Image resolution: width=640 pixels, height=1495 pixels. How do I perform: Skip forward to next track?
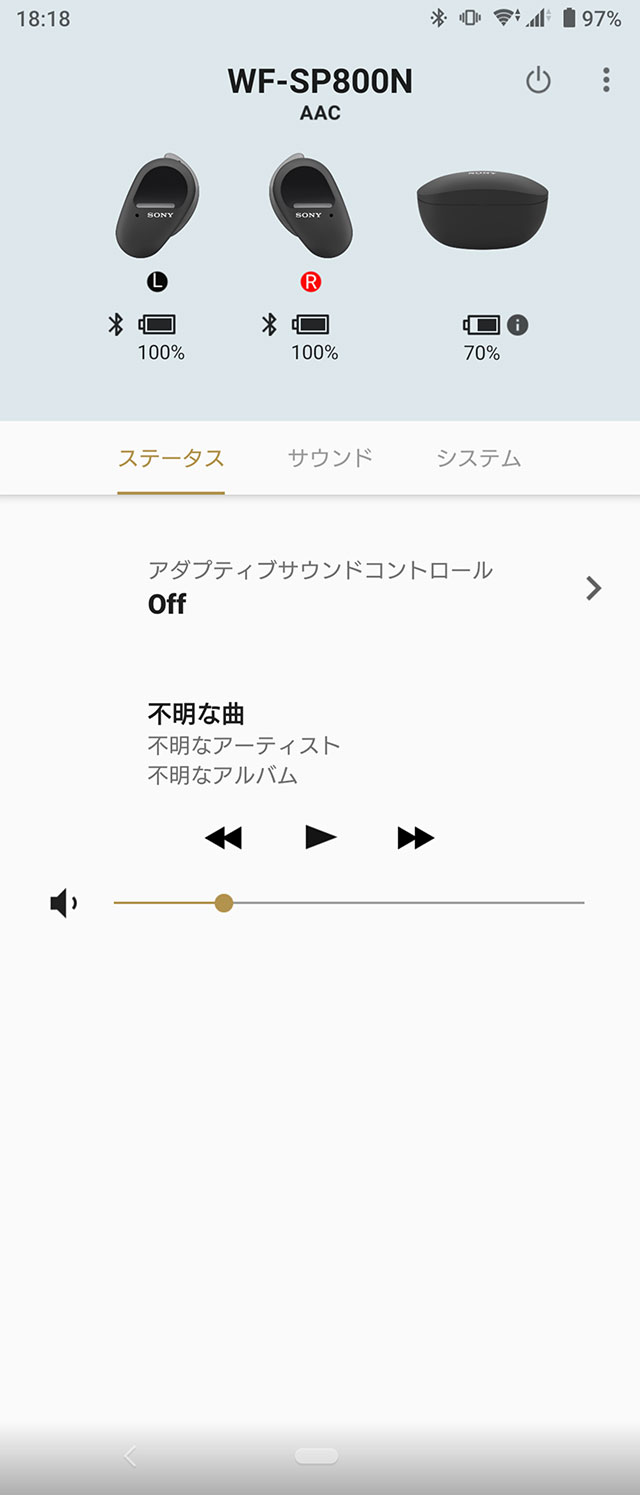[415, 838]
